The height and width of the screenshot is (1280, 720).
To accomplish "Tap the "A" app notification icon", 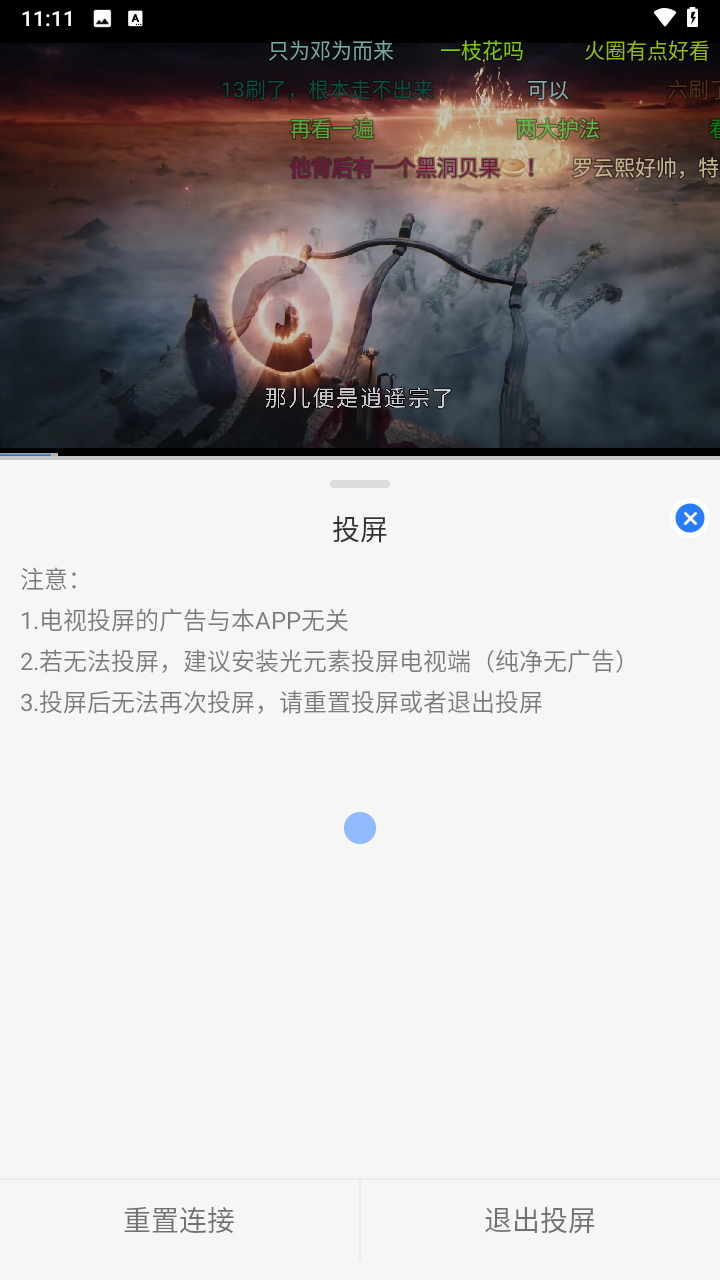I will point(136,16).
